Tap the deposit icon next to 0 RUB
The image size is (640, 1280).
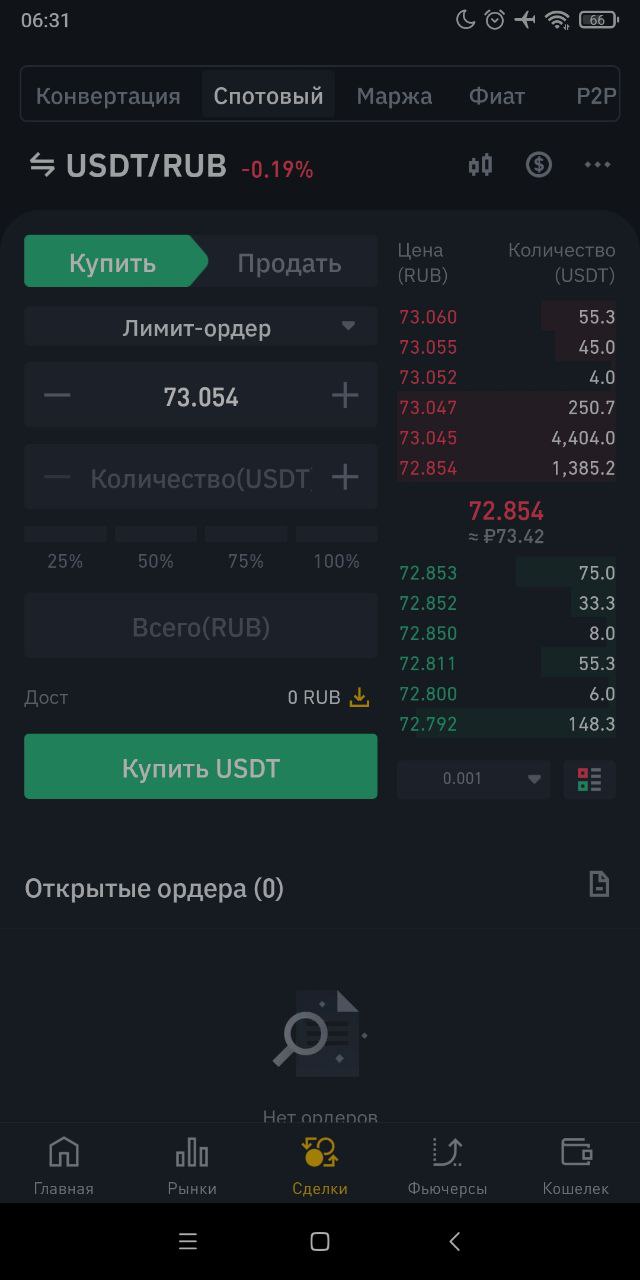359,697
